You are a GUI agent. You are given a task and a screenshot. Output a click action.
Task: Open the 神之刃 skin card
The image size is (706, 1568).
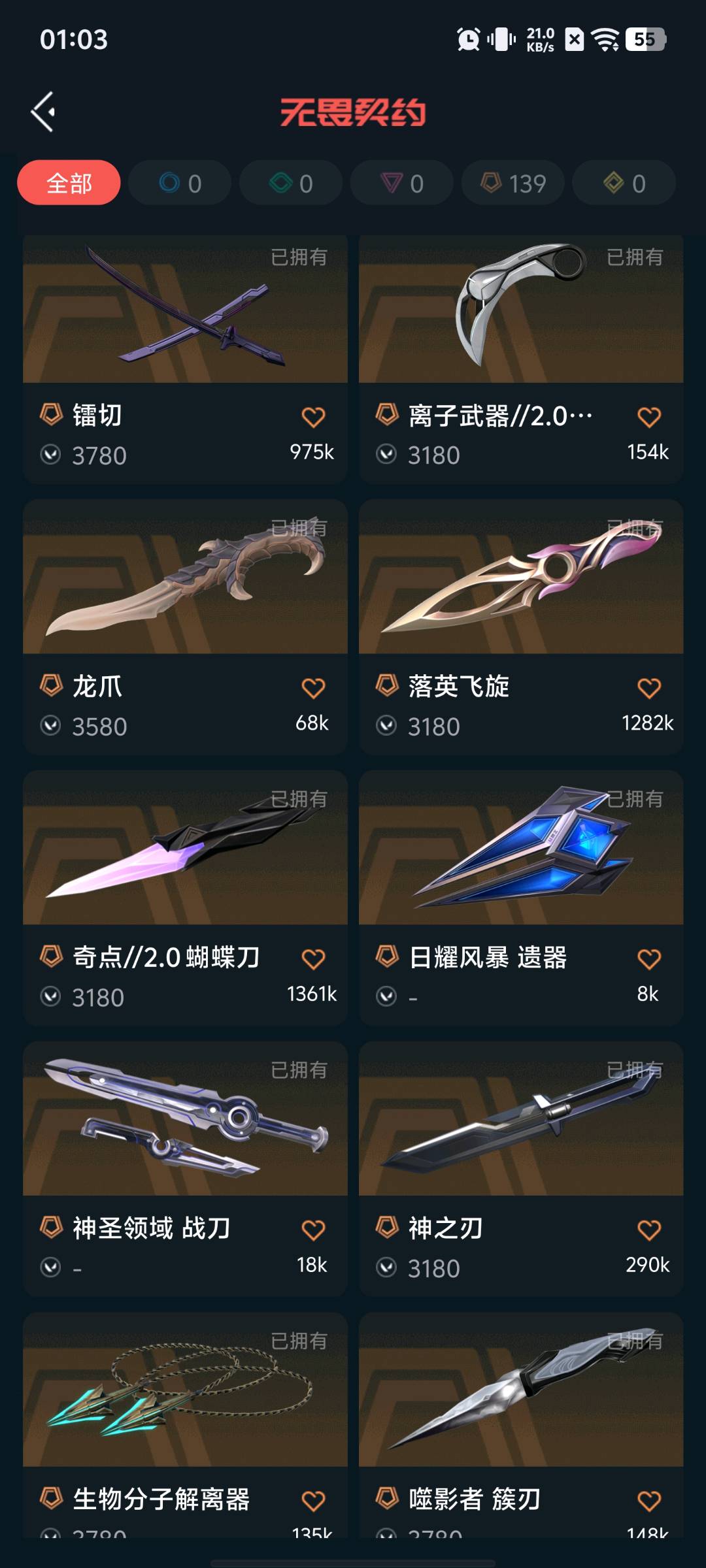tap(521, 1120)
